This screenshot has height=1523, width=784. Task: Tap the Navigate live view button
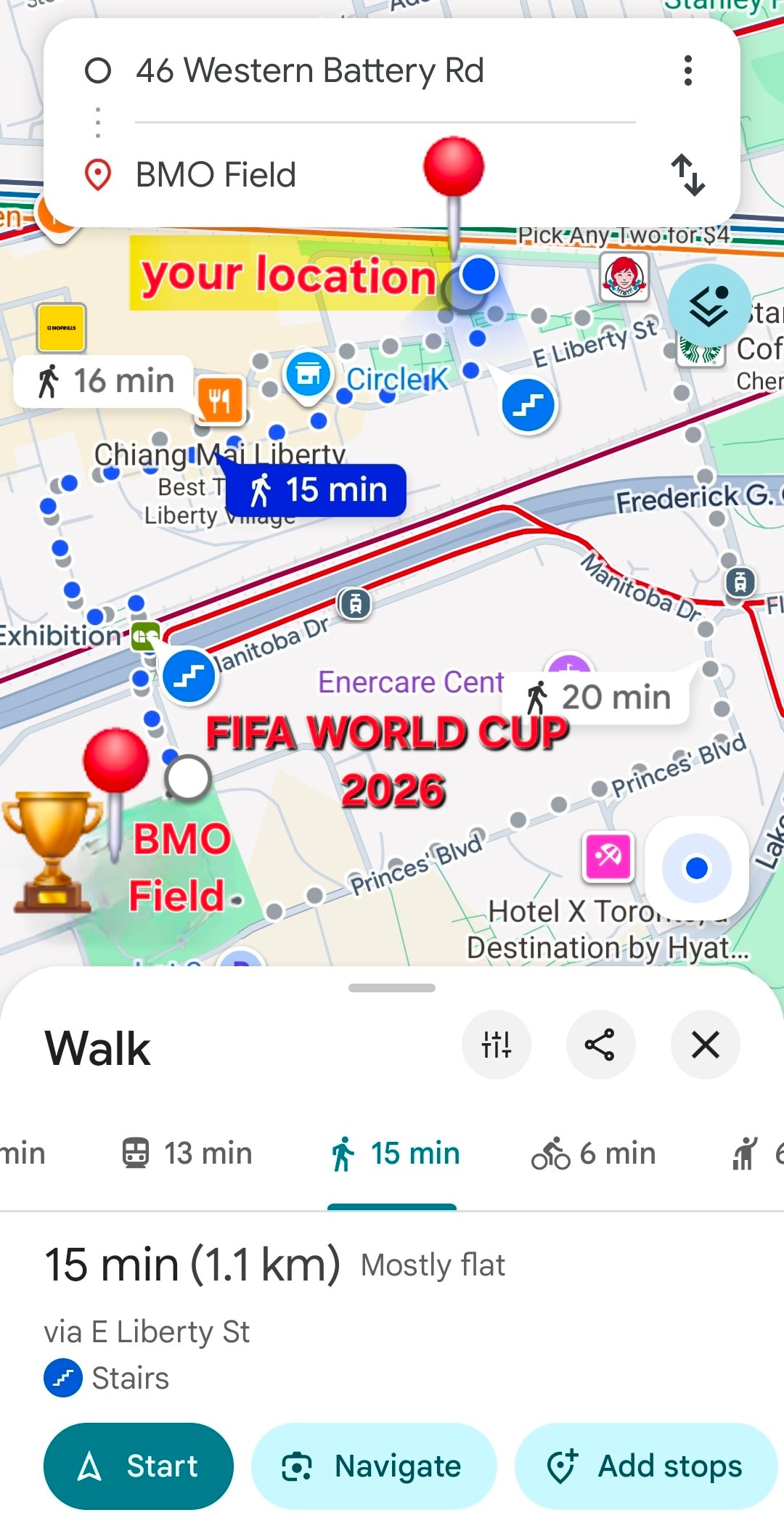click(373, 1466)
